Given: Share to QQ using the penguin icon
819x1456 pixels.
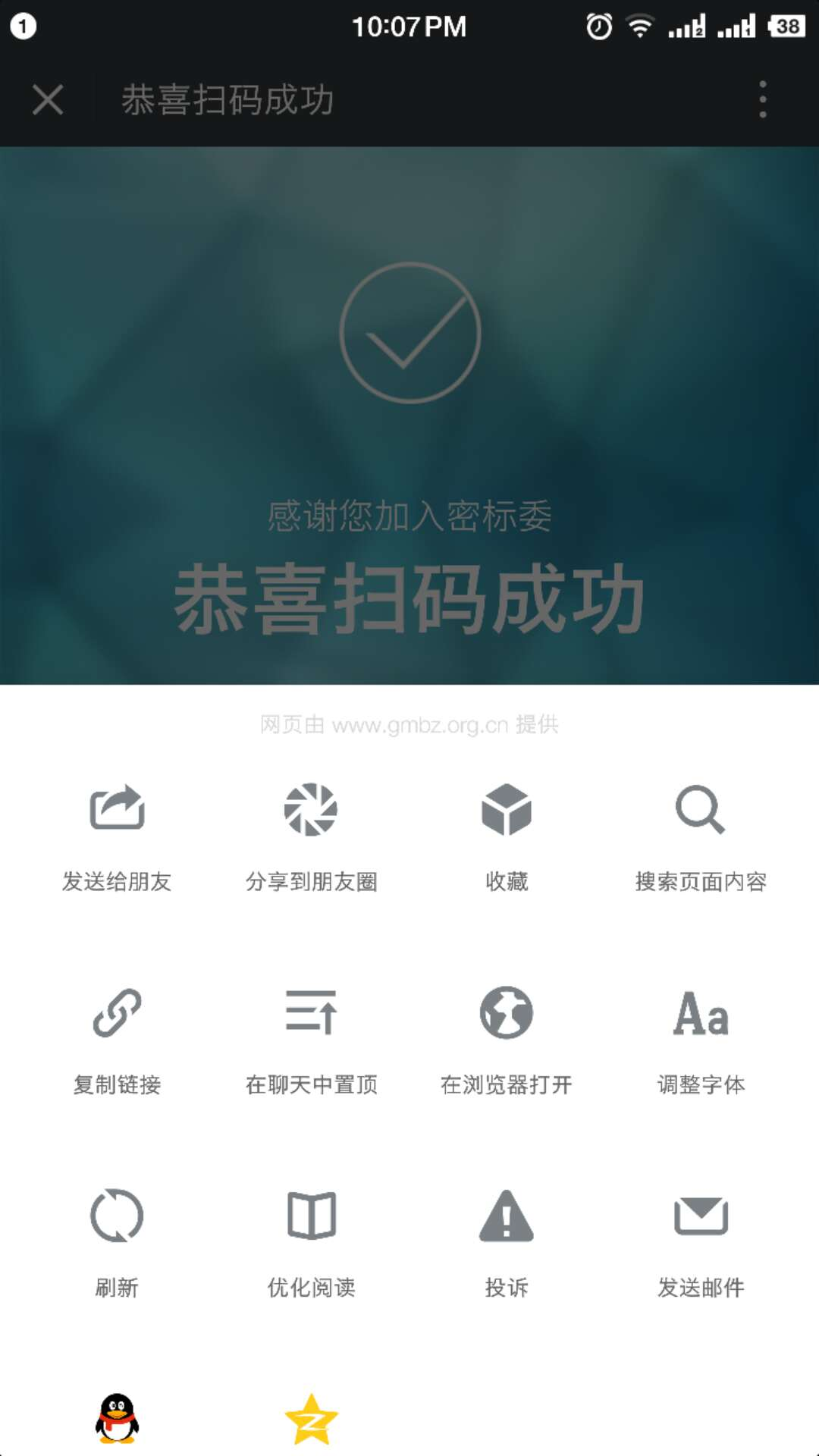Looking at the screenshot, I should (117, 1418).
